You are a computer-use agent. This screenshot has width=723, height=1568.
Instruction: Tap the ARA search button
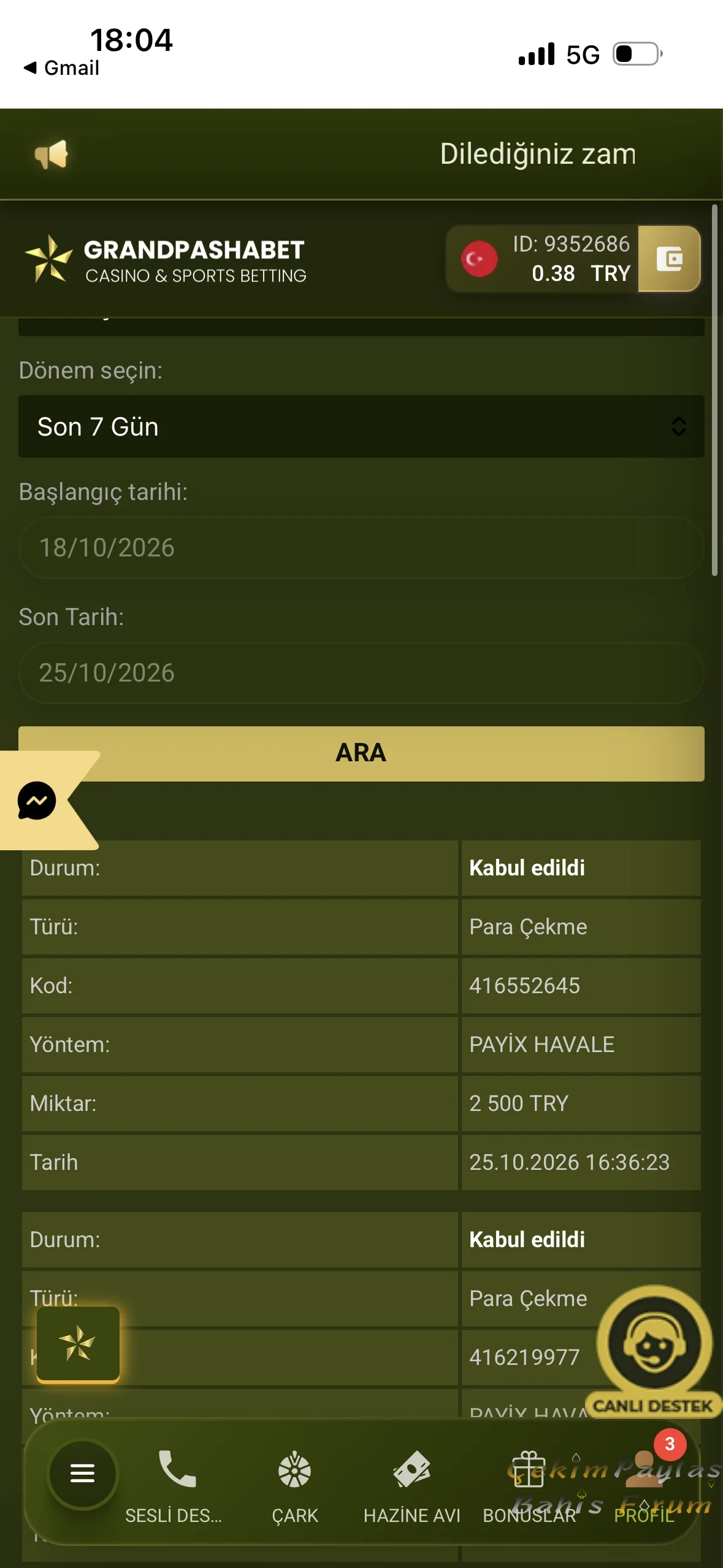point(361,753)
